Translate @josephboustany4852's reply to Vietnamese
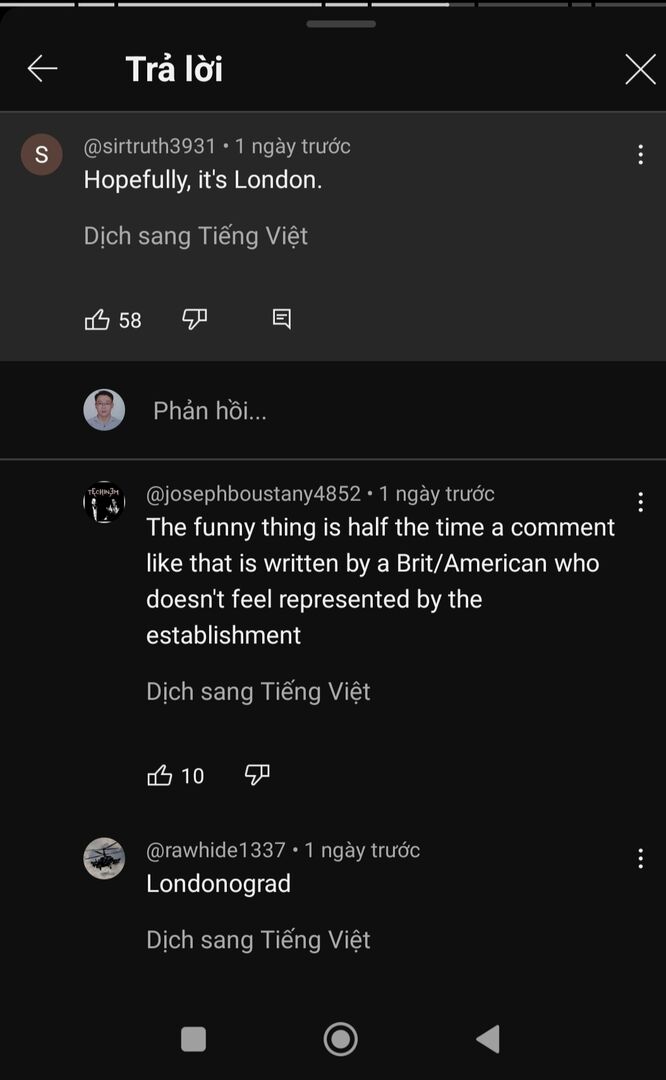 click(x=258, y=691)
